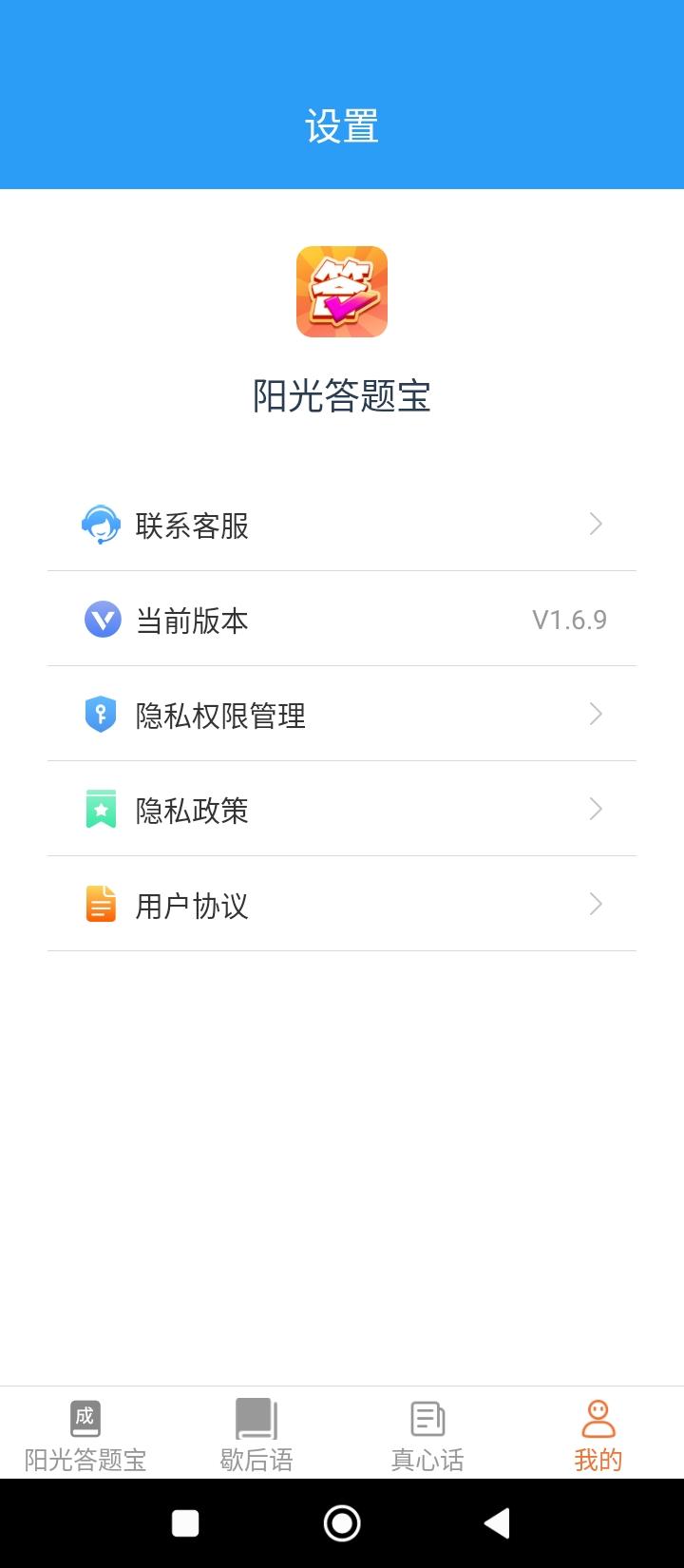Switch to the 歇后语 tab
This screenshot has height=1568, width=684.
[x=255, y=1433]
